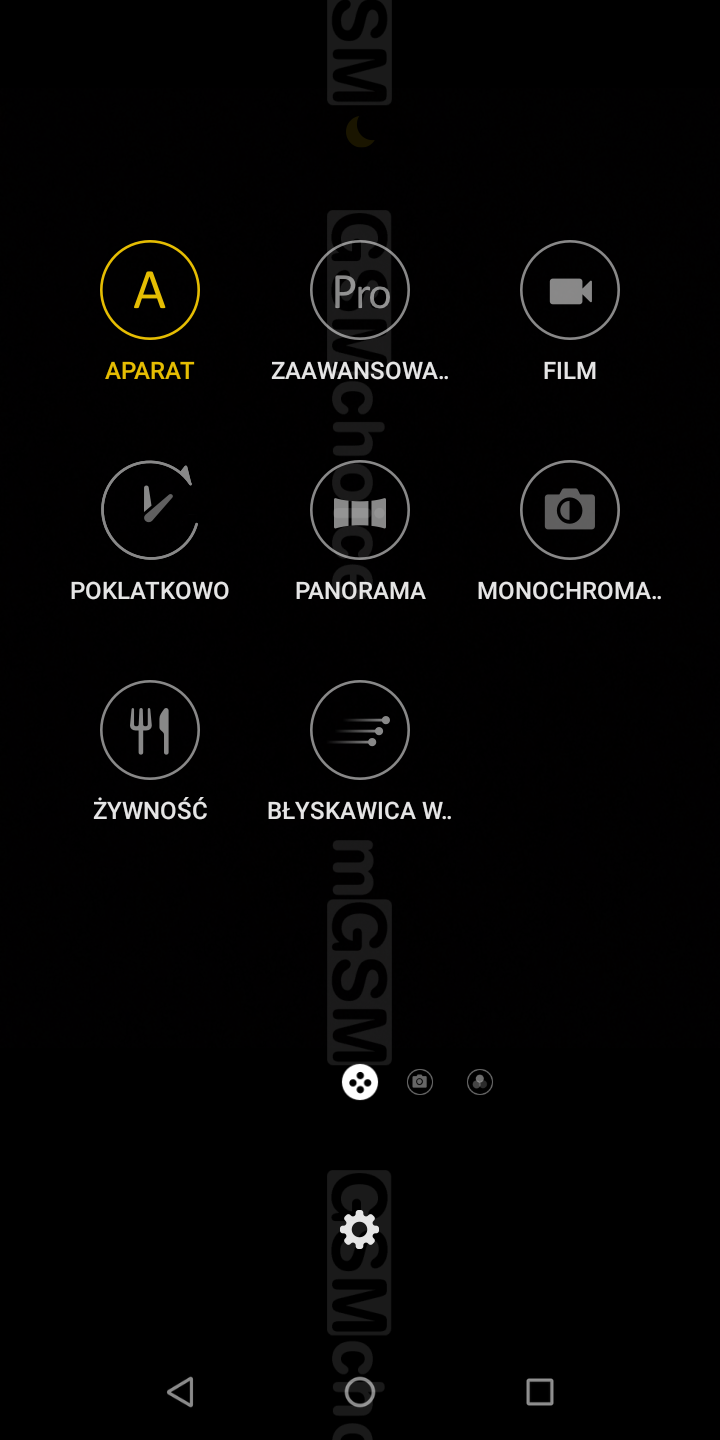Select the APARAT auto camera mode
This screenshot has height=1440, width=720.
click(x=150, y=290)
